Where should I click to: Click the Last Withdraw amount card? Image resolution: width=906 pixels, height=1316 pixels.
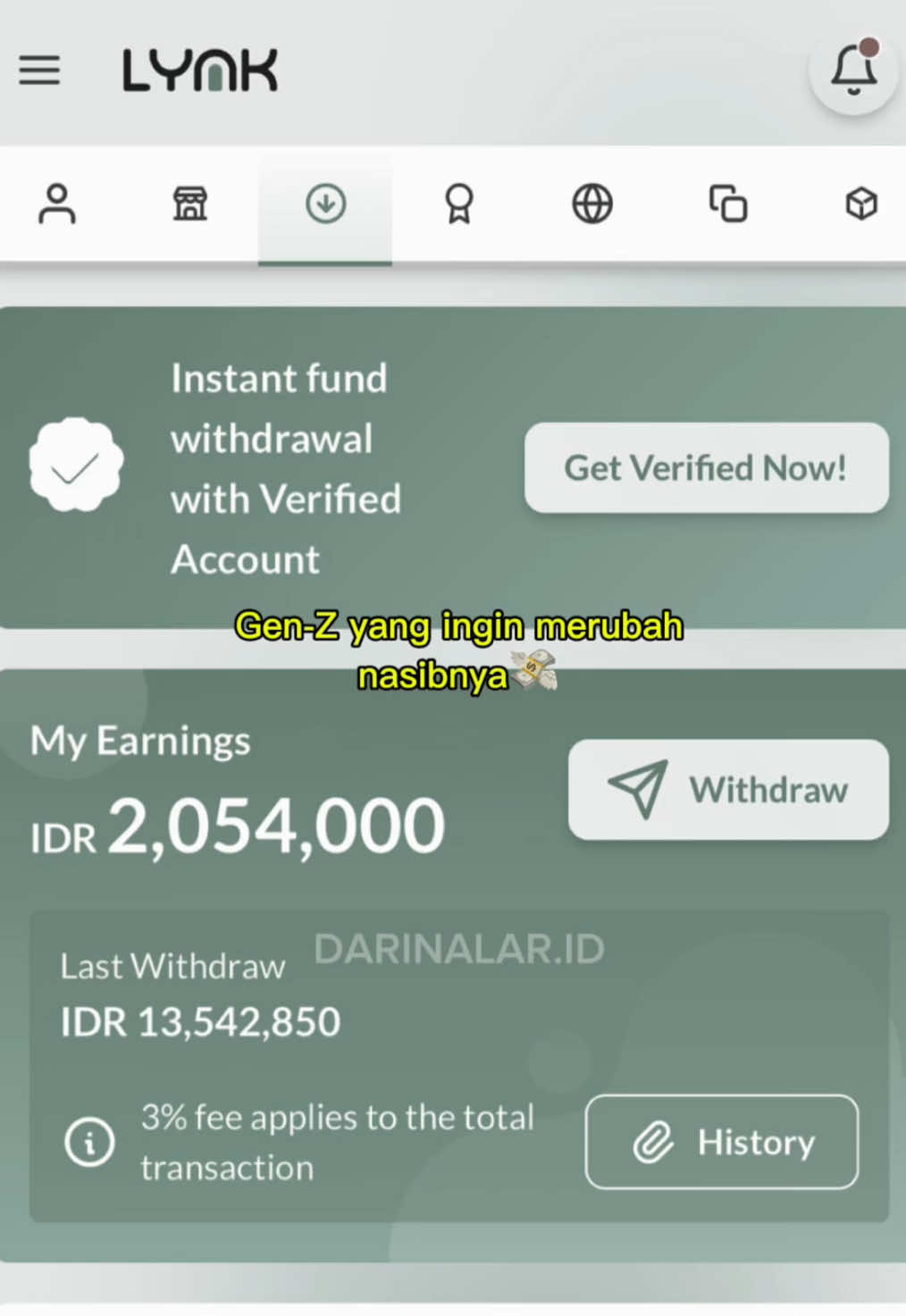pos(200,1019)
